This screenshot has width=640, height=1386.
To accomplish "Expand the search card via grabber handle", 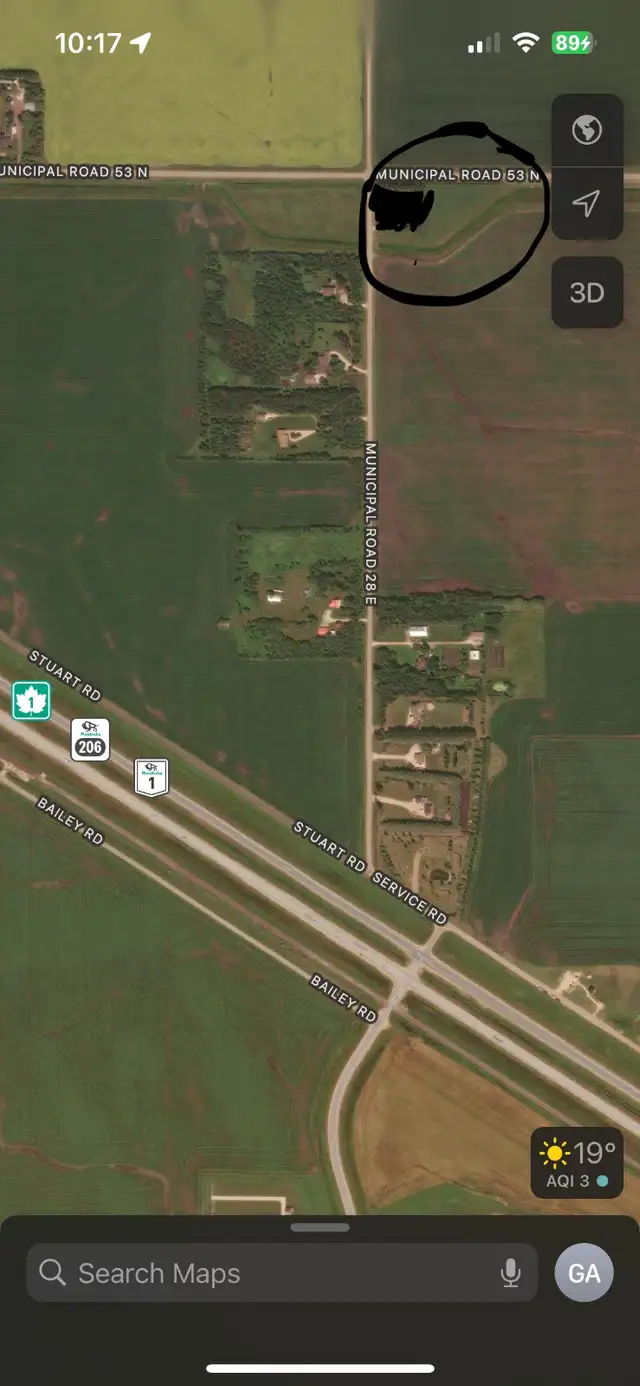I will tap(320, 1227).
